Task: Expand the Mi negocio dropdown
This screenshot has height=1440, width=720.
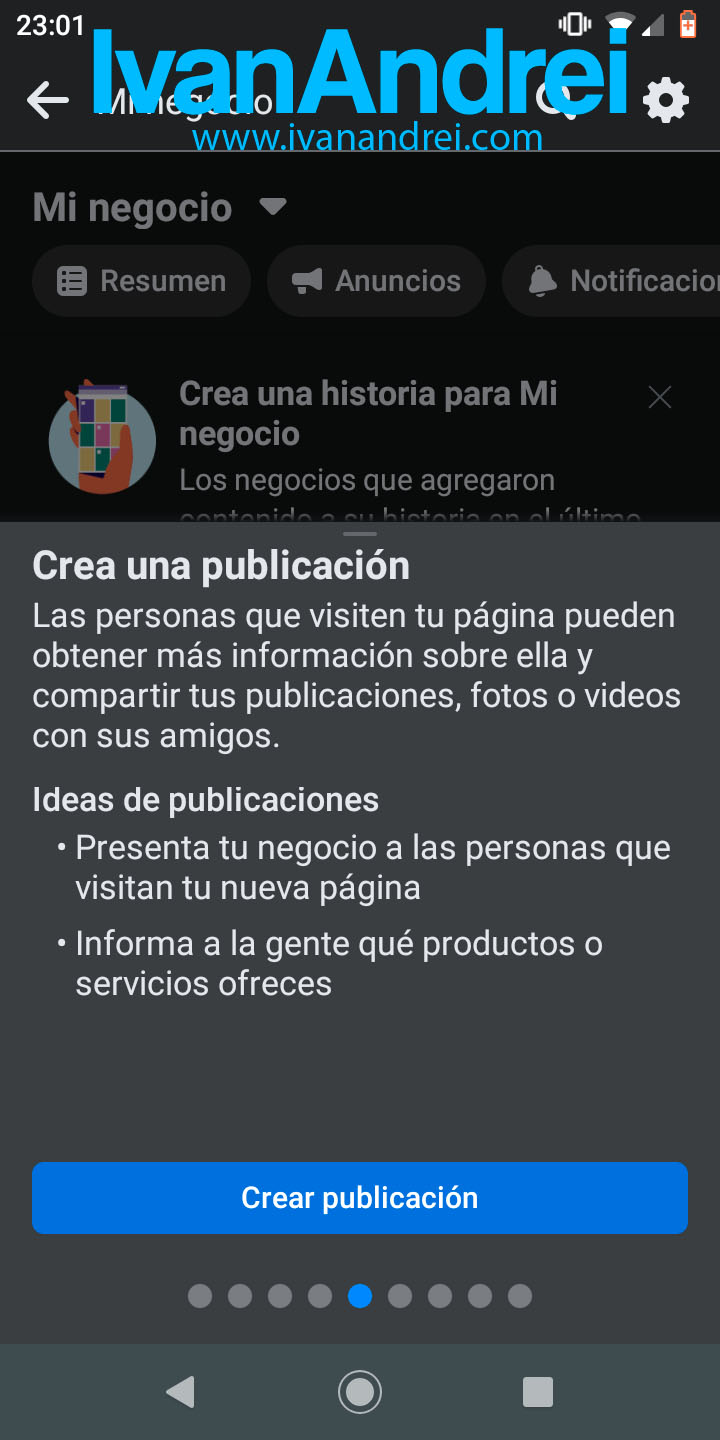Action: (272, 207)
